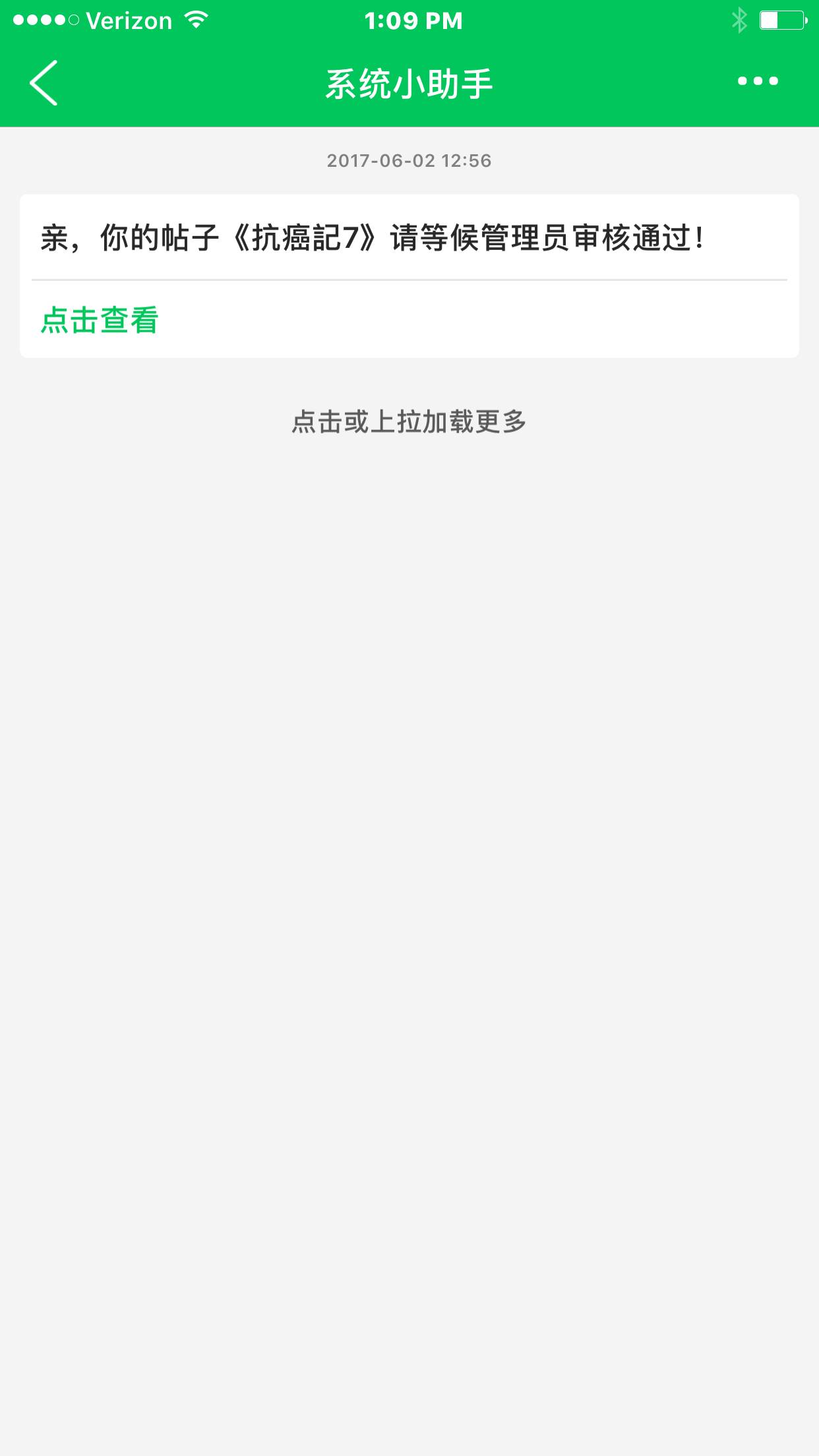
Task: Go back from 系统小助手 screen
Action: point(44,82)
